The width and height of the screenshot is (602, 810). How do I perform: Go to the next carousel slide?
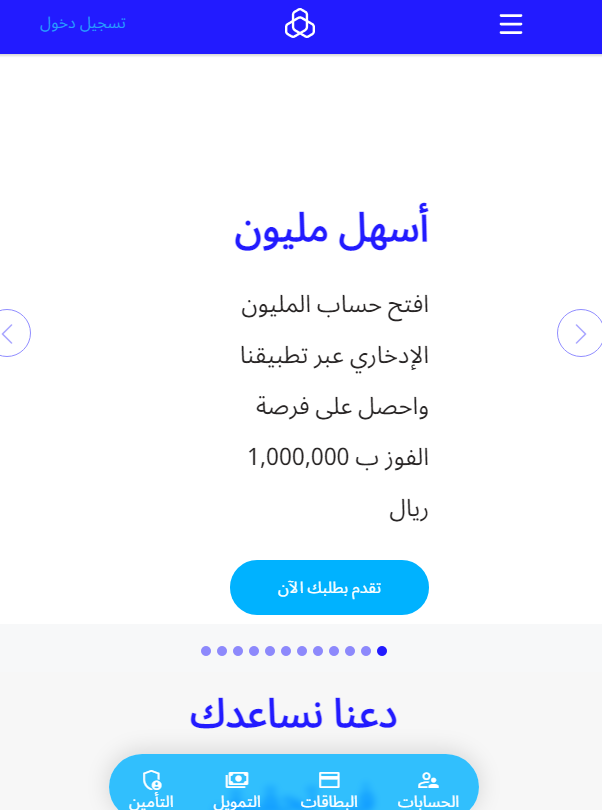[580, 333]
